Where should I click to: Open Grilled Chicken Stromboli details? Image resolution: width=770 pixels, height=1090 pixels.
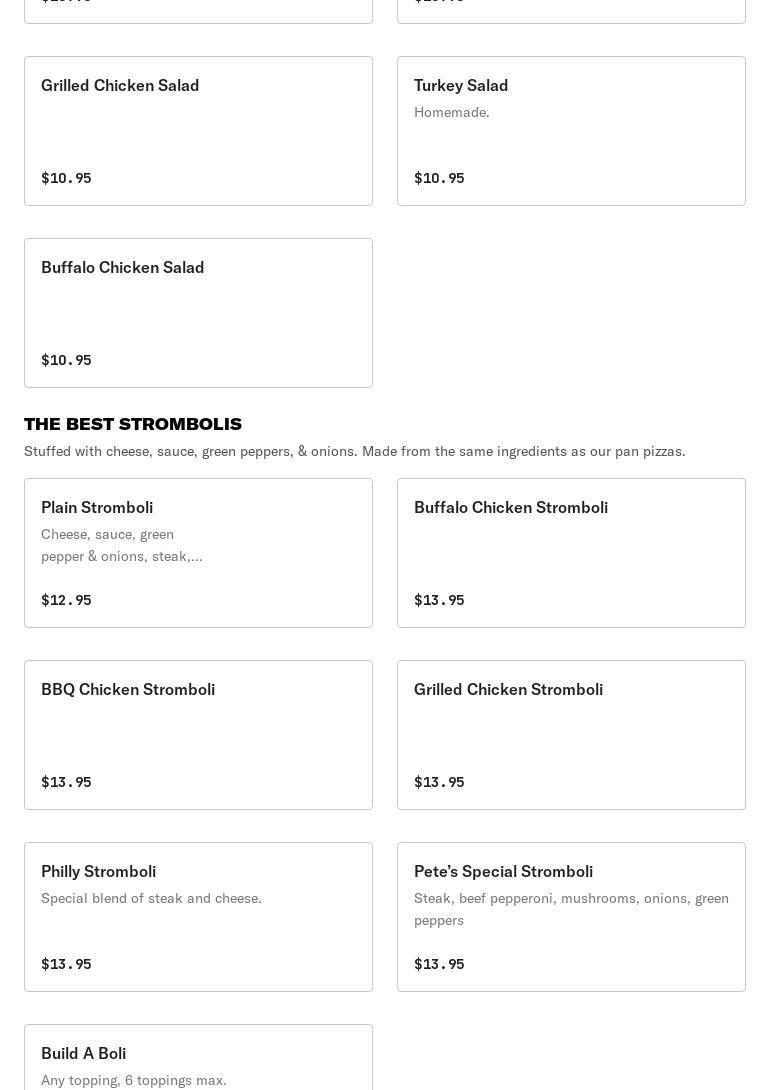tap(571, 735)
